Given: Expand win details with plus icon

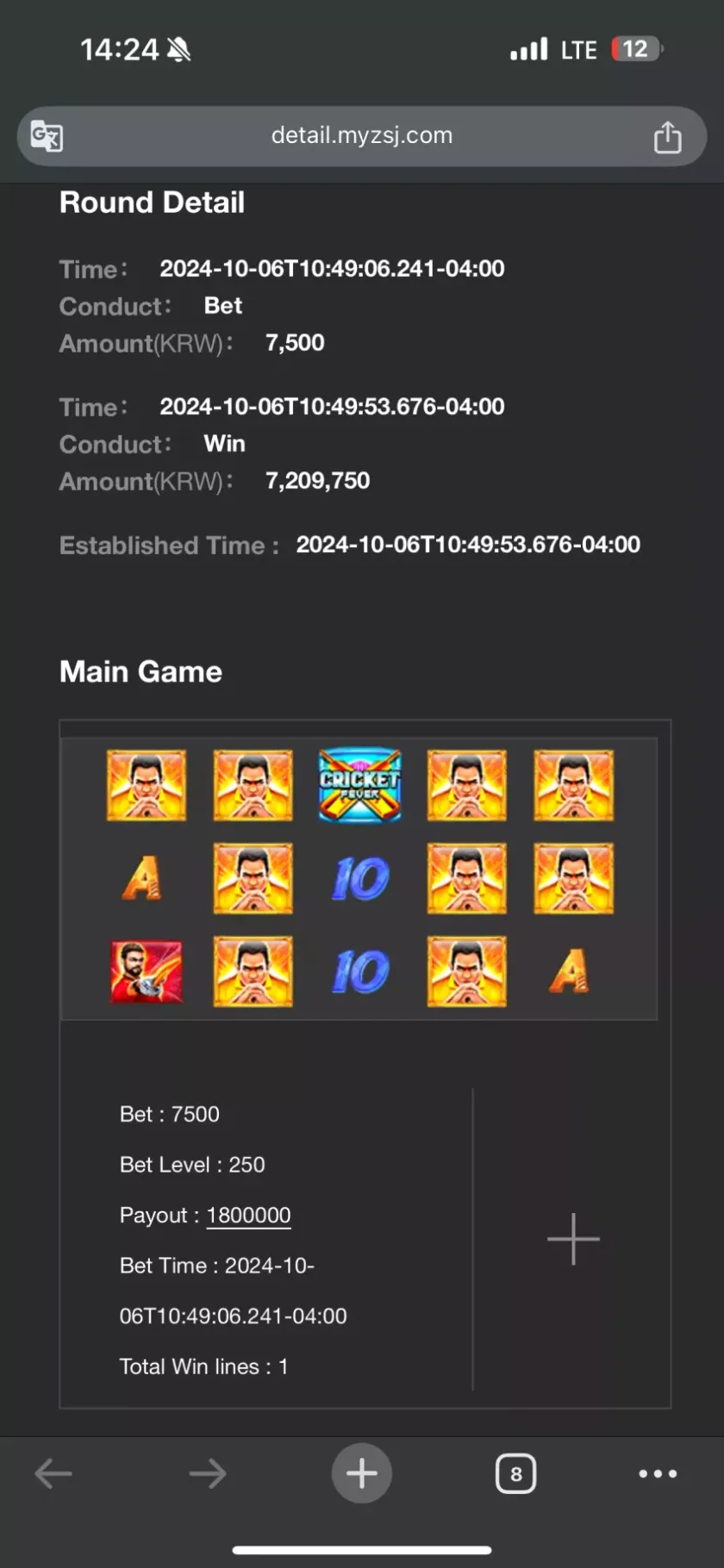Looking at the screenshot, I should [x=573, y=1239].
